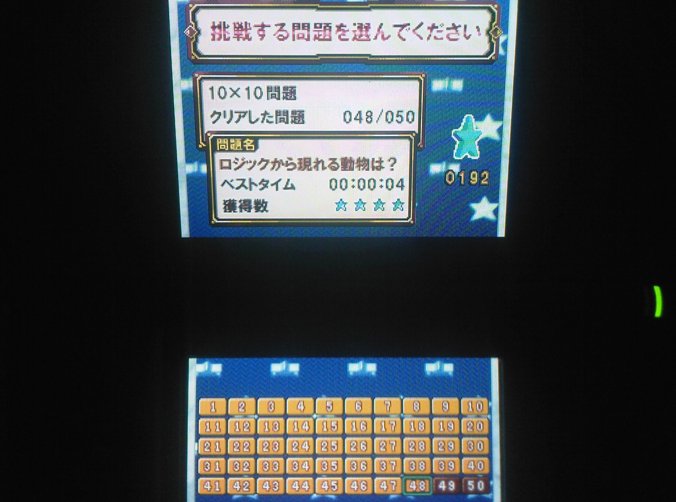The height and width of the screenshot is (502, 676).
Task: Select puzzle number 31
Action: pos(211,466)
